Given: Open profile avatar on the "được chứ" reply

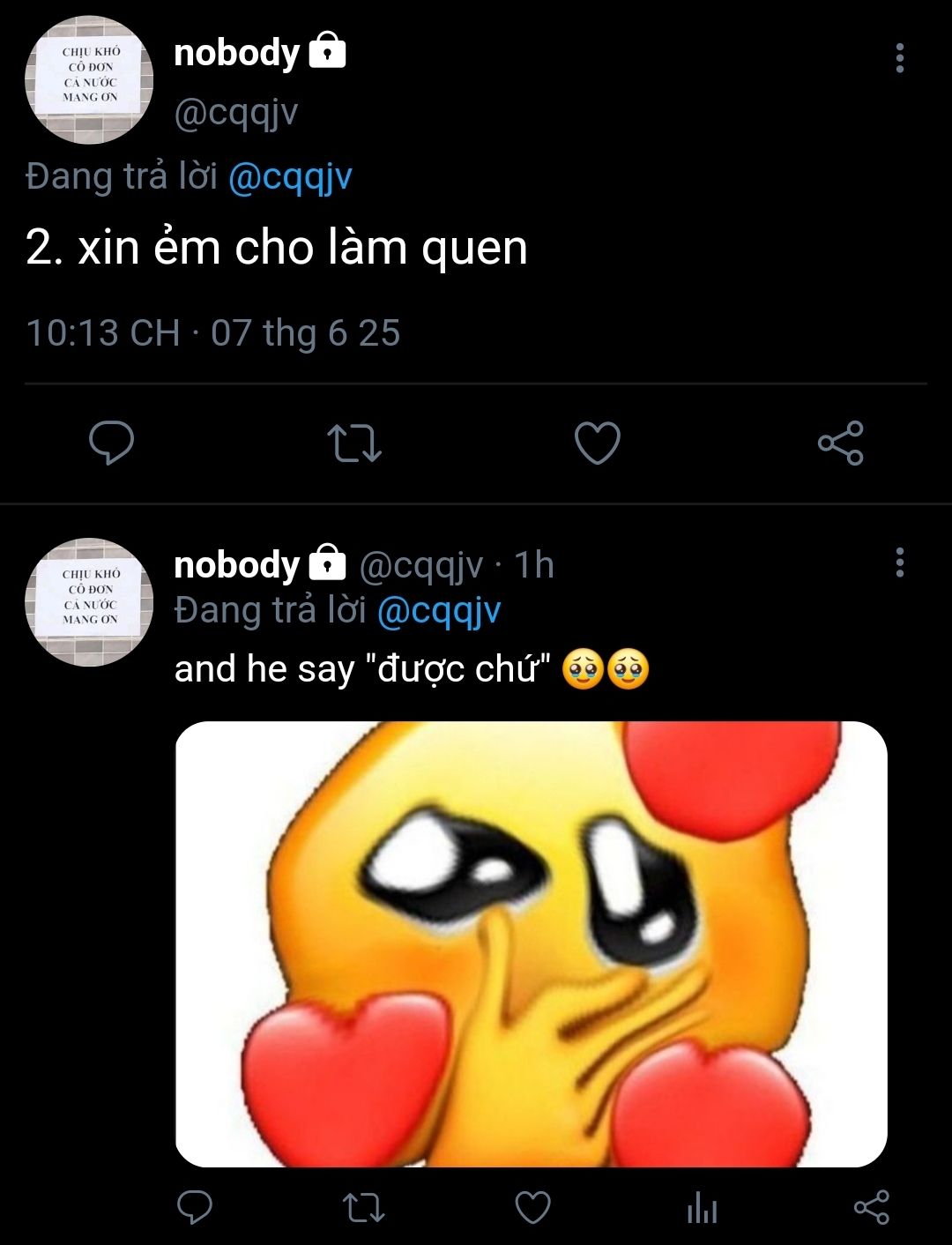Looking at the screenshot, I should 88,602.
